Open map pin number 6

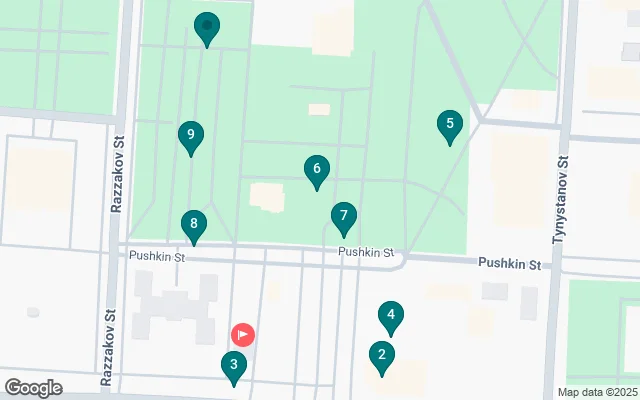click(316, 170)
